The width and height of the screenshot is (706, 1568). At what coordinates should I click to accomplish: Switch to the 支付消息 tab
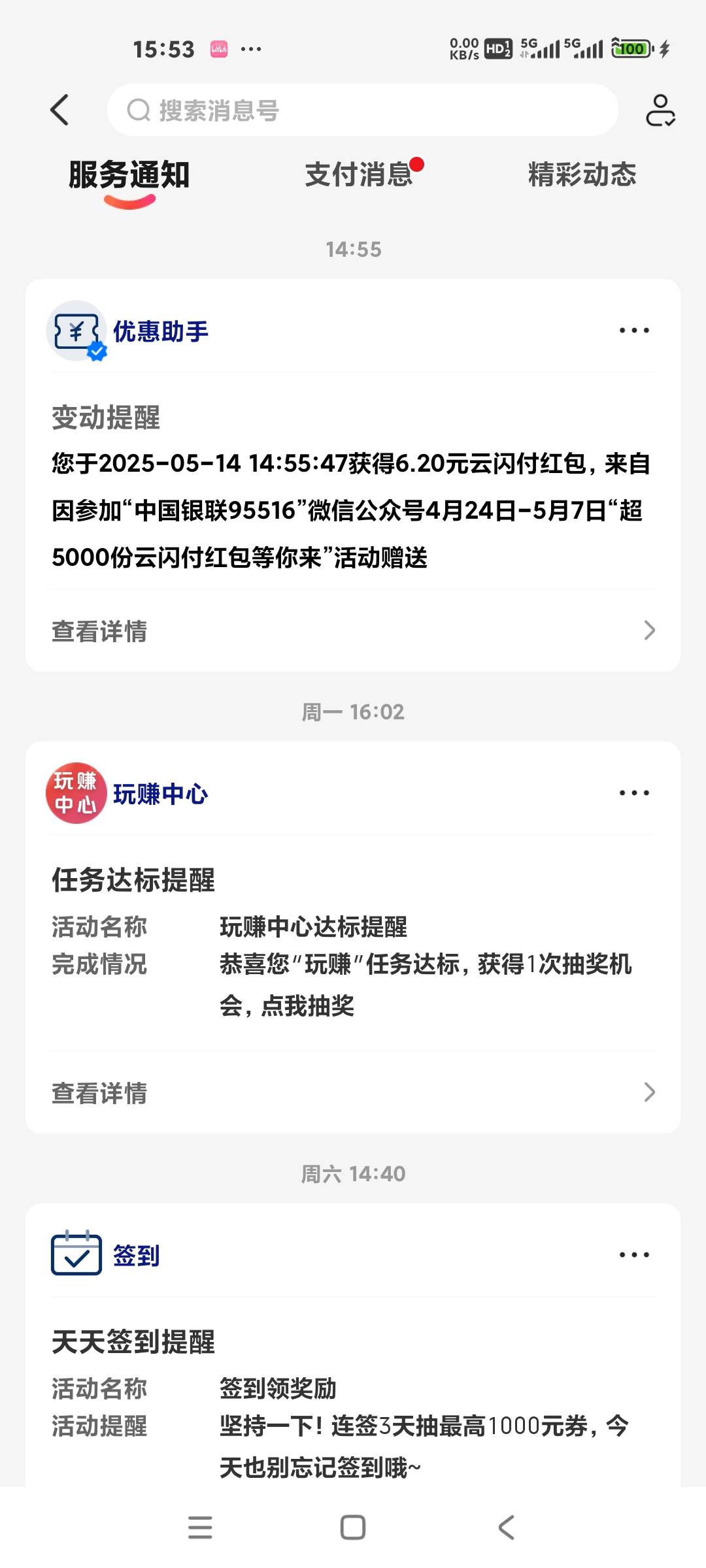[359, 174]
